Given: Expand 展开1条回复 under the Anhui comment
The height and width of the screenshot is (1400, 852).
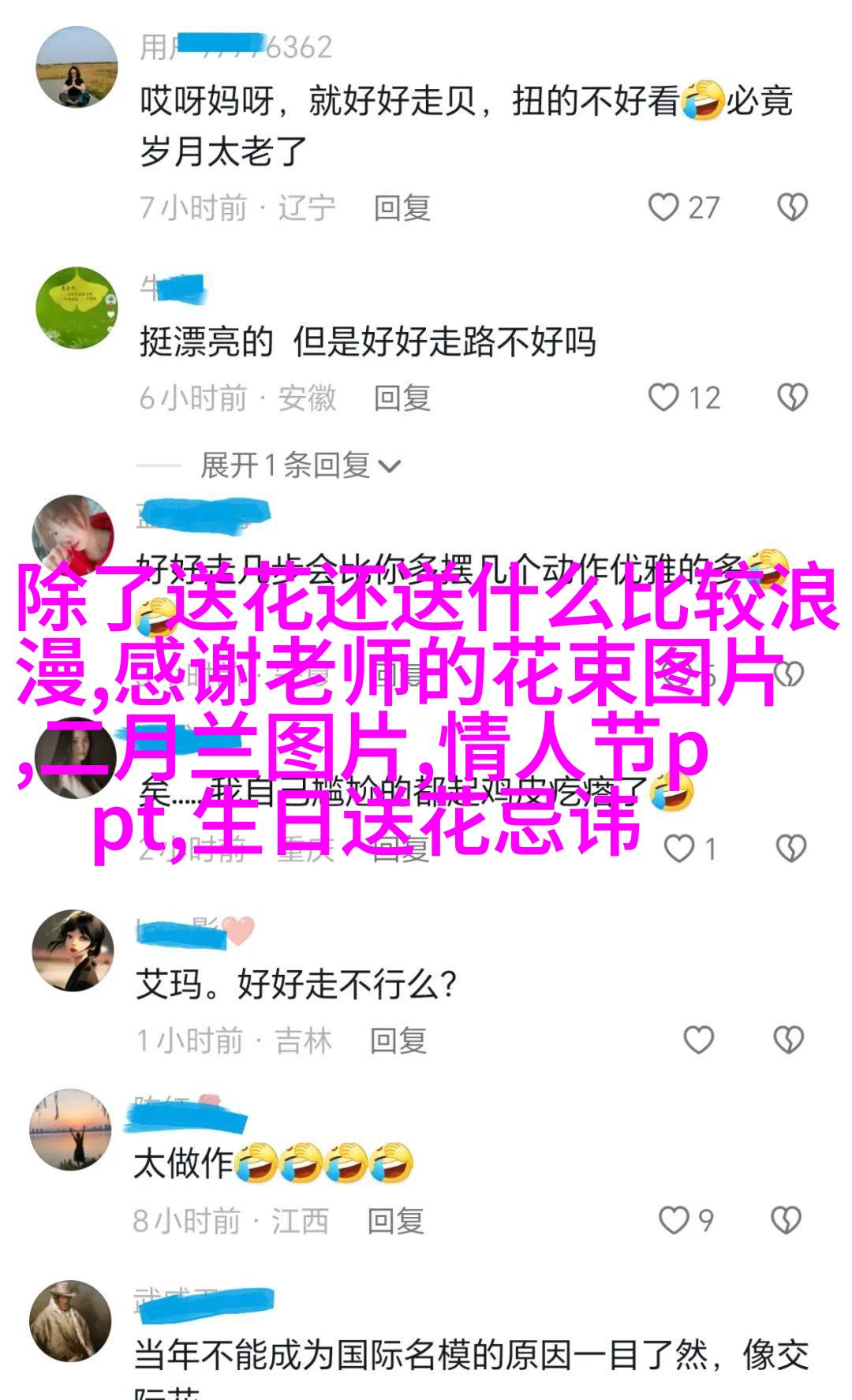Looking at the screenshot, I should tap(300, 465).
